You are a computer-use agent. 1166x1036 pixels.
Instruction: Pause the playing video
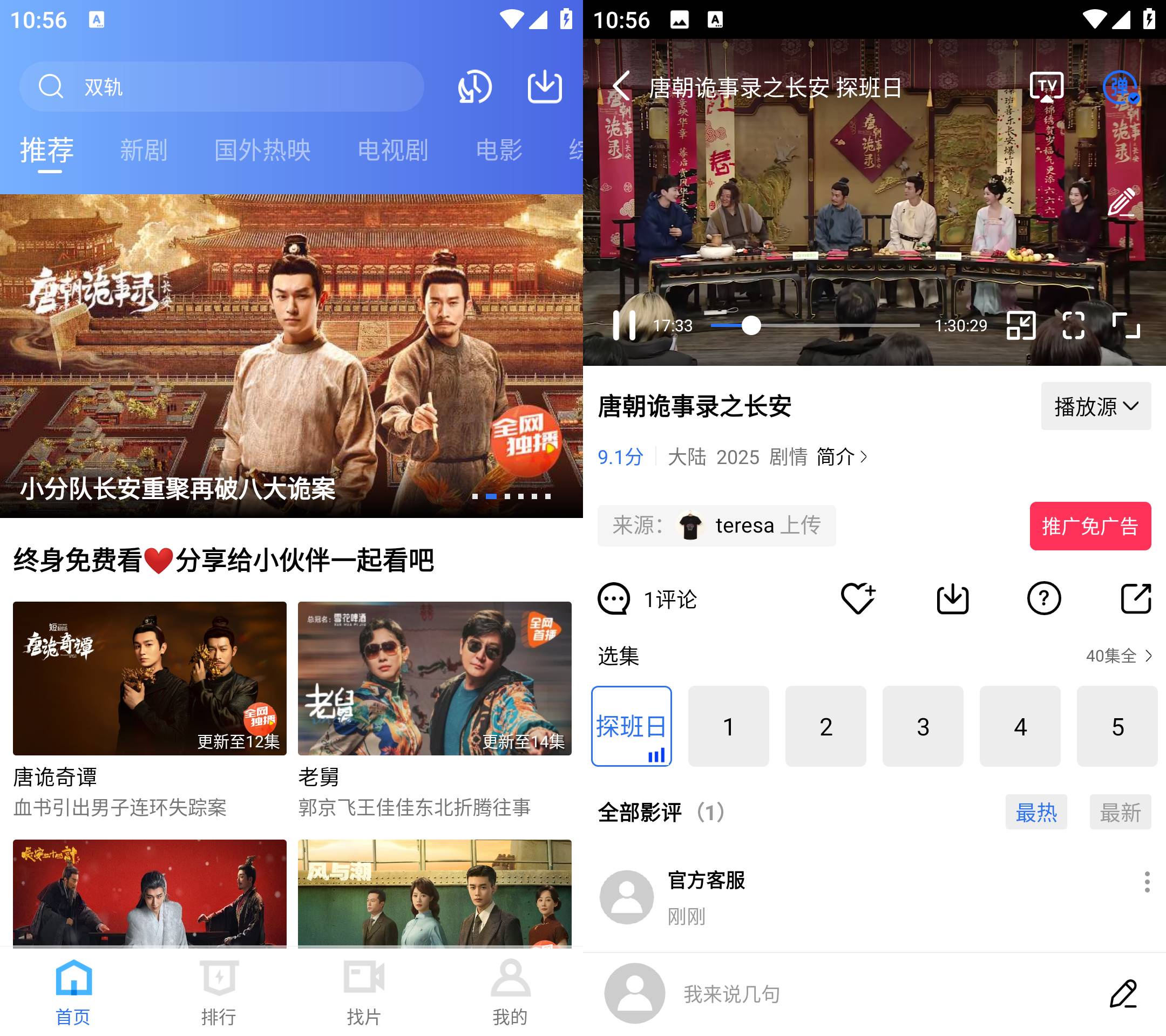[x=623, y=325]
